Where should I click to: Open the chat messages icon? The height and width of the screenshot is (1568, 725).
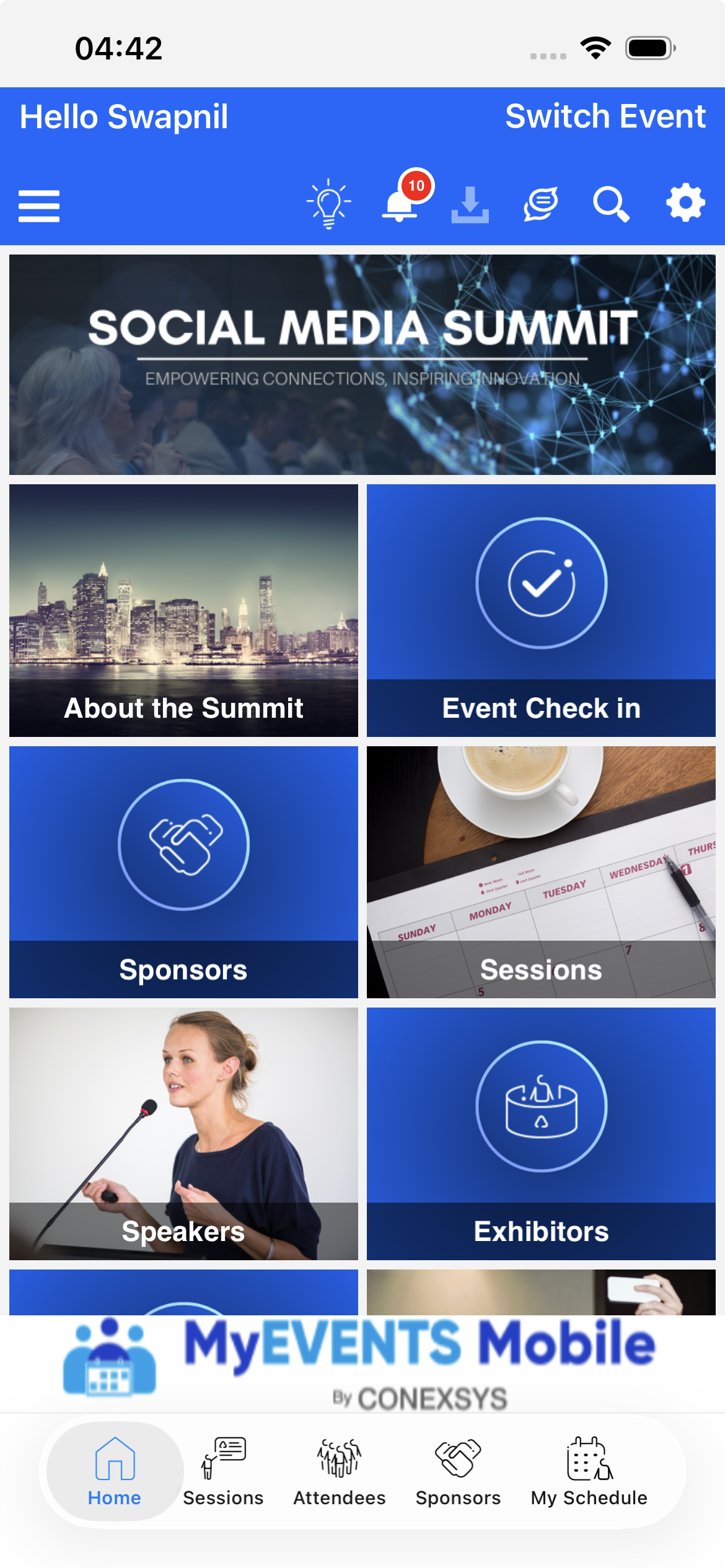tap(541, 204)
